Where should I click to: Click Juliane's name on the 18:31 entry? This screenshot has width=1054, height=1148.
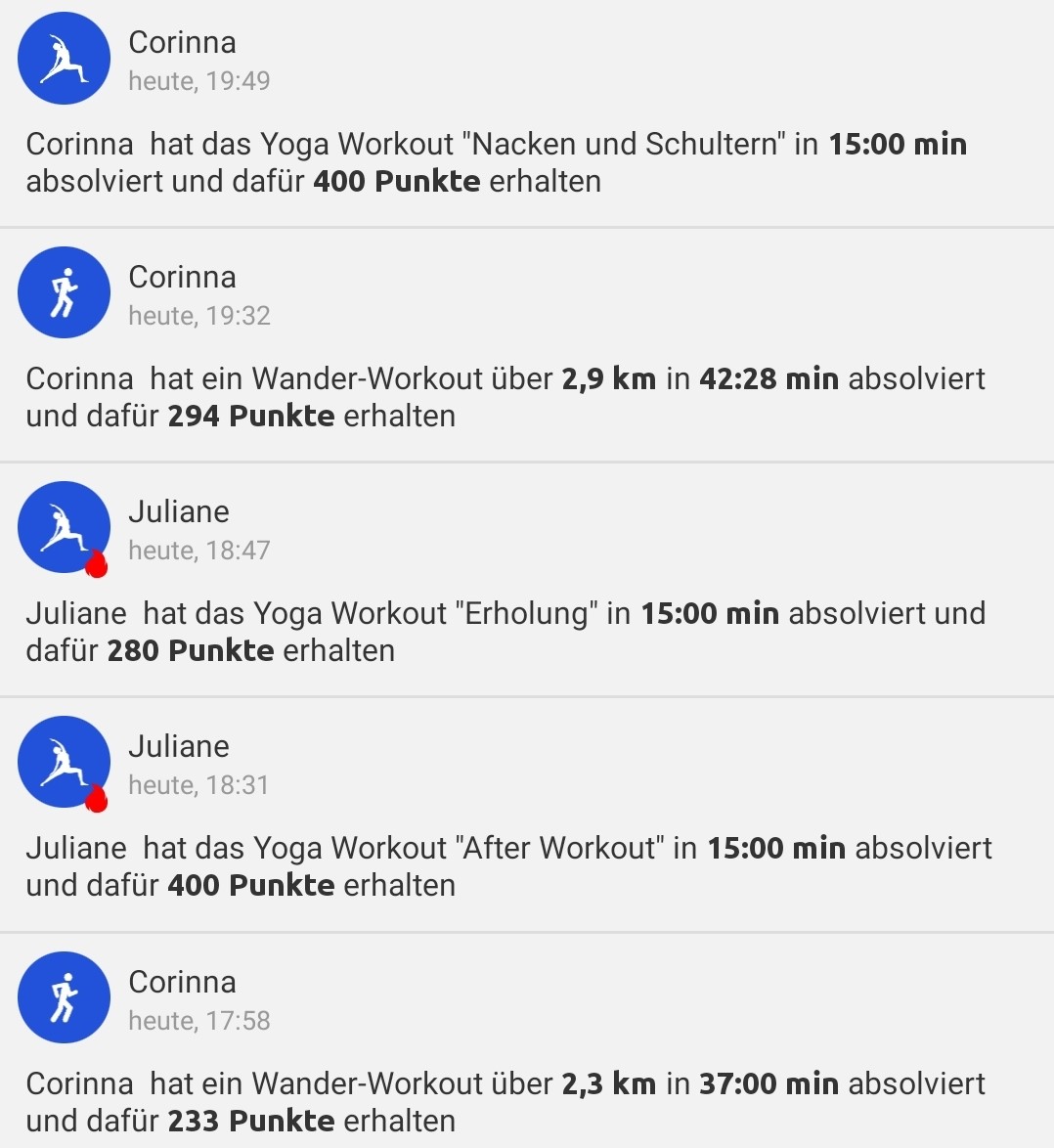point(180,746)
